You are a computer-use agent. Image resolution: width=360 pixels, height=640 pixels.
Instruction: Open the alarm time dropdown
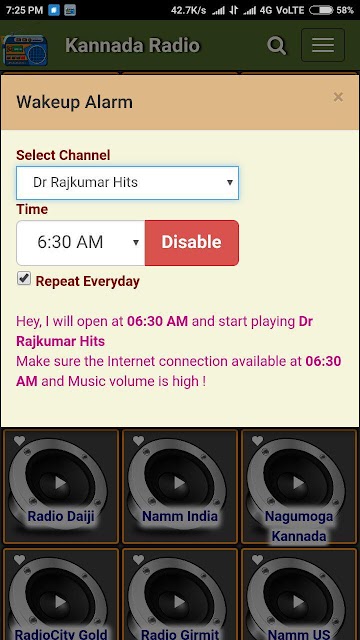(81, 242)
